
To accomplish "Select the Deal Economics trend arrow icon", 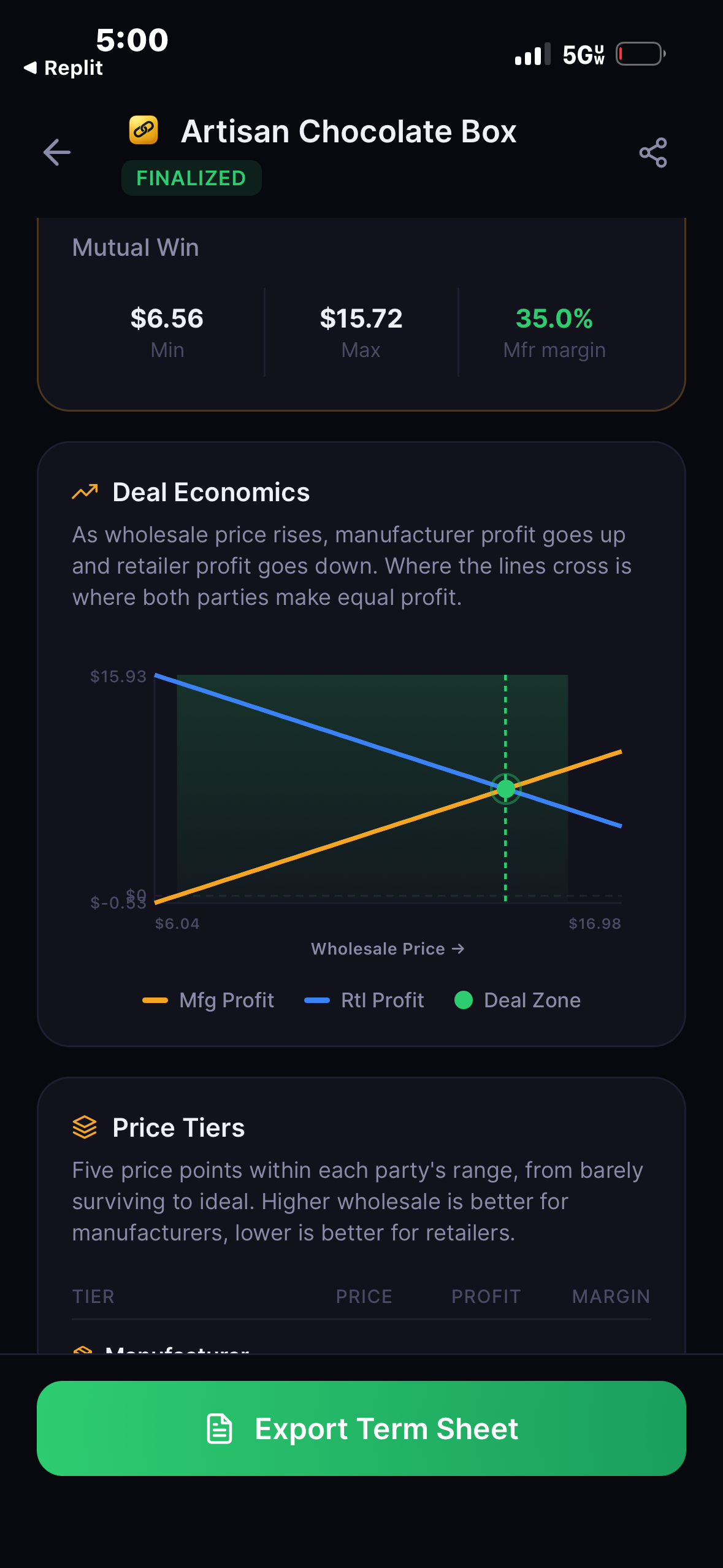I will [x=85, y=491].
